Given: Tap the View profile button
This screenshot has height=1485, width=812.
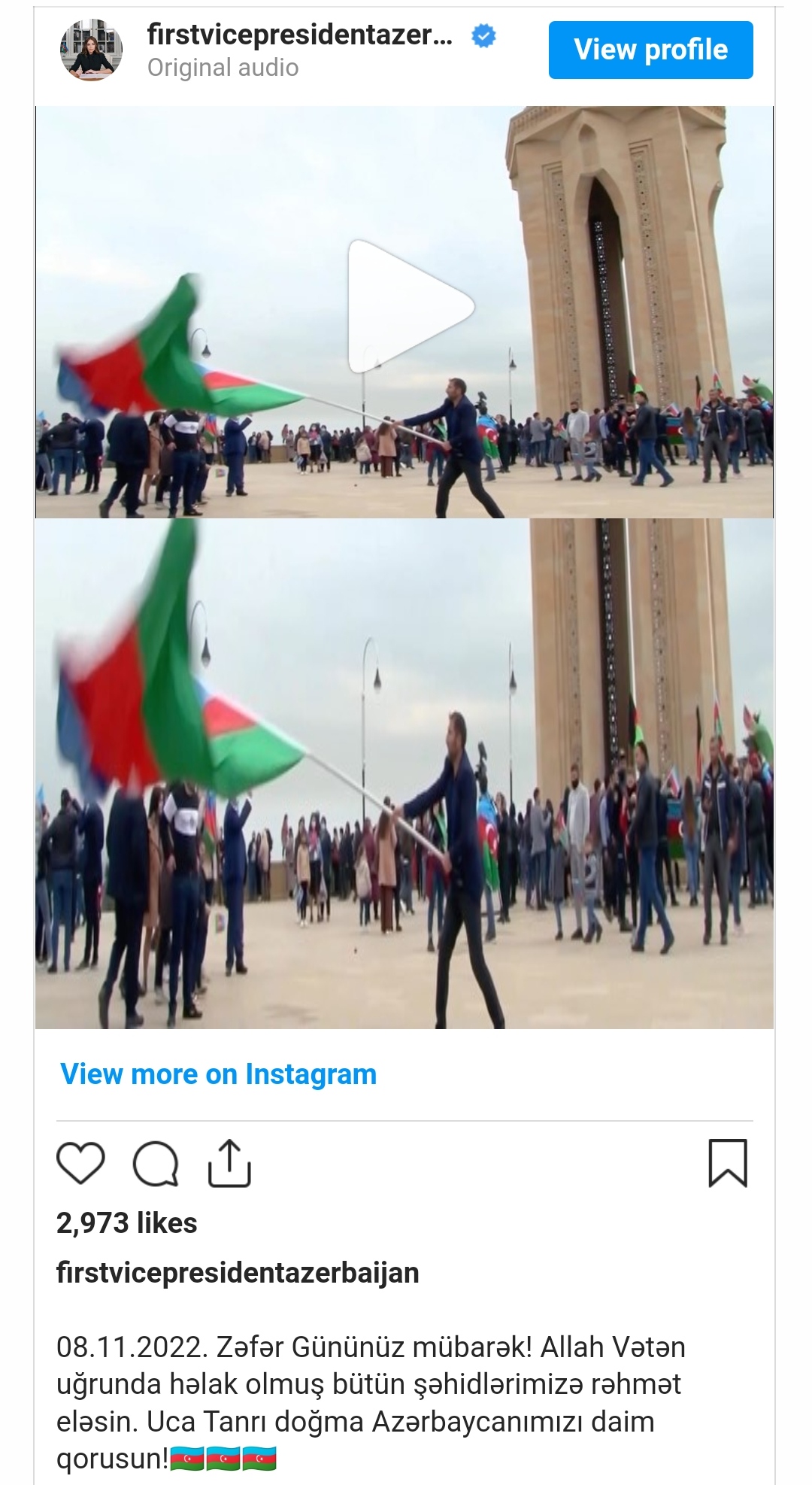Looking at the screenshot, I should coord(650,50).
